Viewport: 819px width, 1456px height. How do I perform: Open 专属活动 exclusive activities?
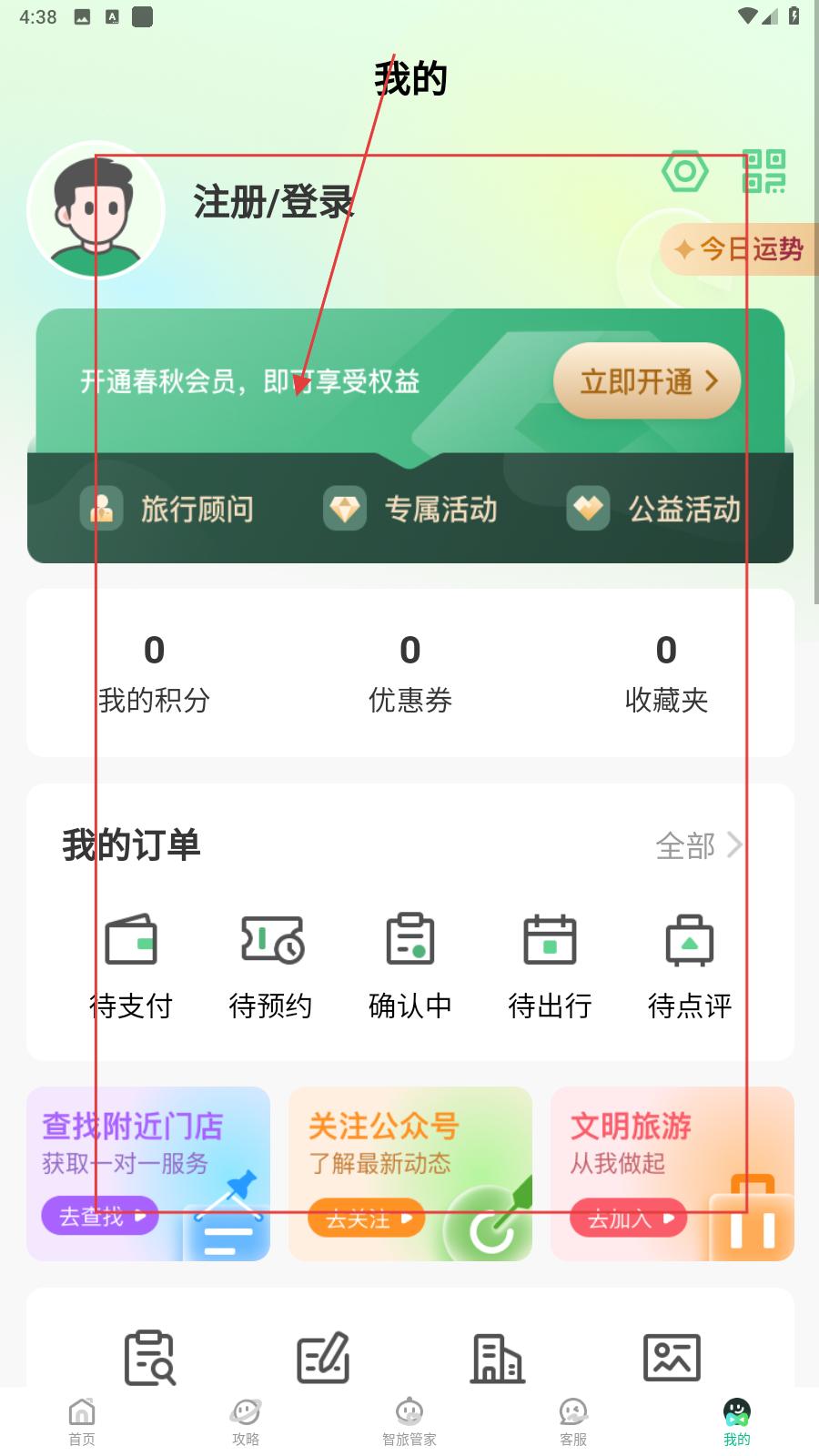click(x=411, y=509)
